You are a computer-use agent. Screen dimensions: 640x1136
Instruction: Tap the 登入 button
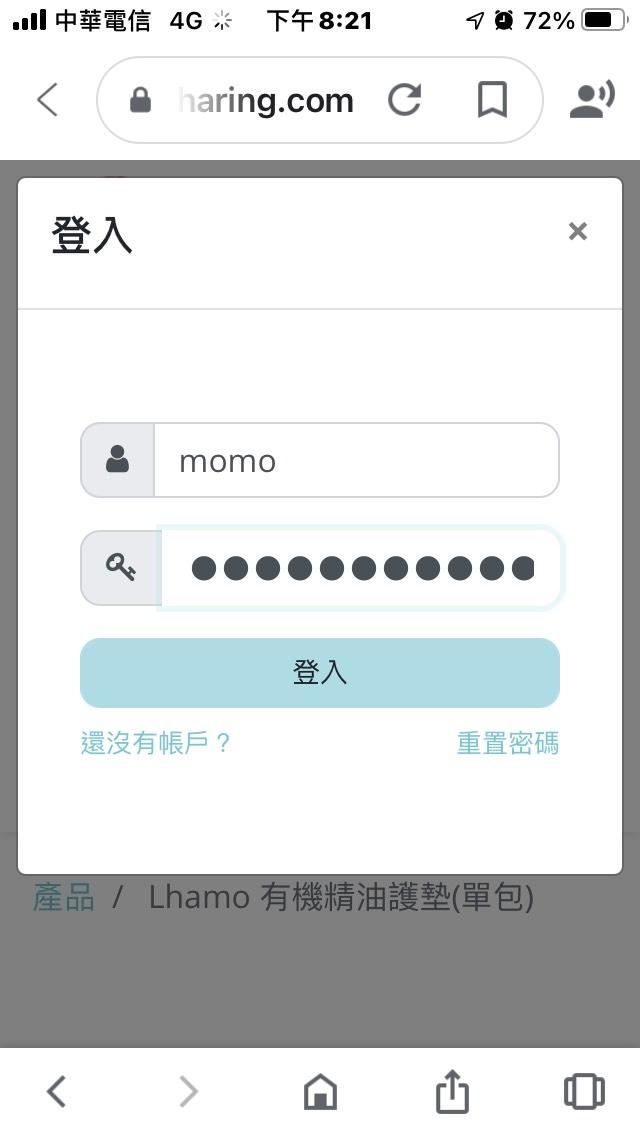point(320,672)
